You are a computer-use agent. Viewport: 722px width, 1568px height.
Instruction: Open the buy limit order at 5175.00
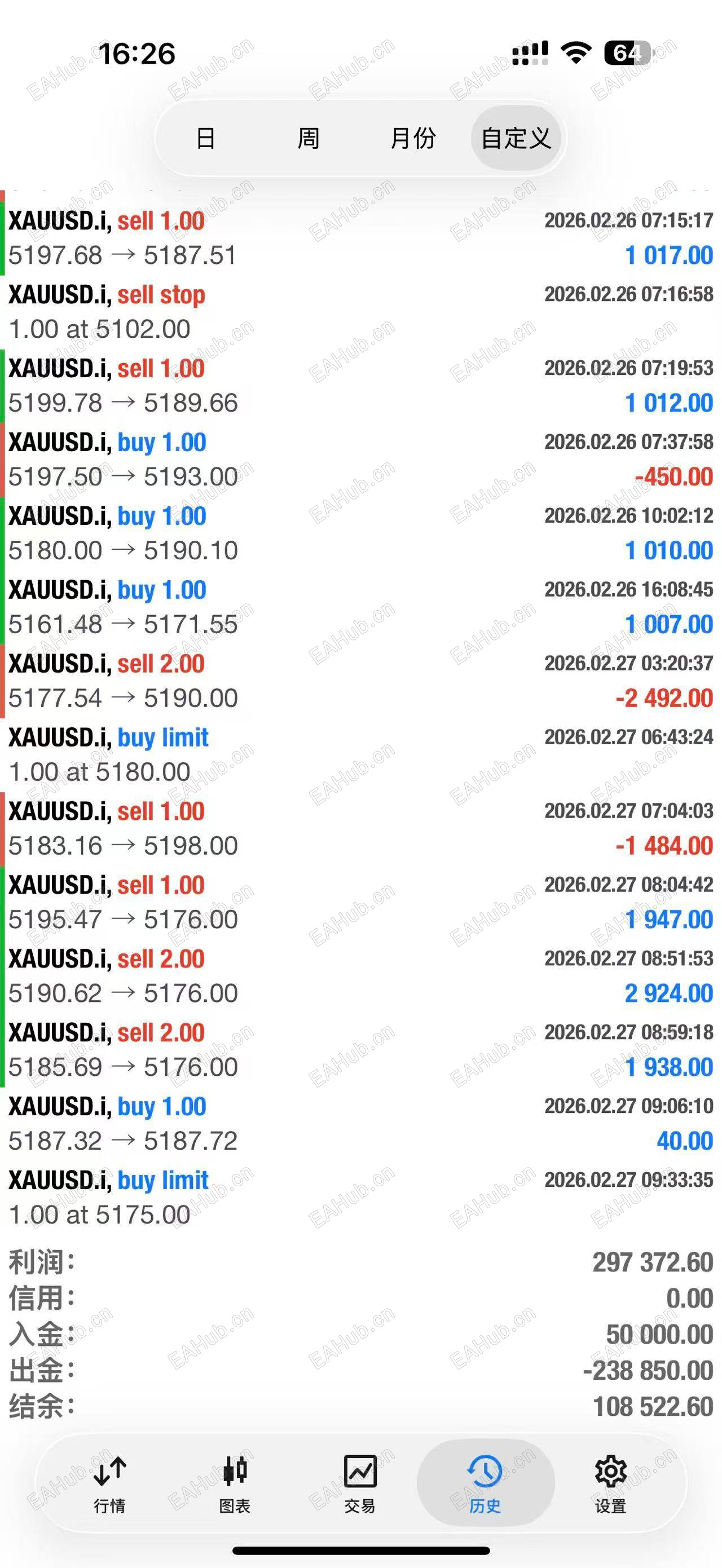click(x=361, y=1198)
